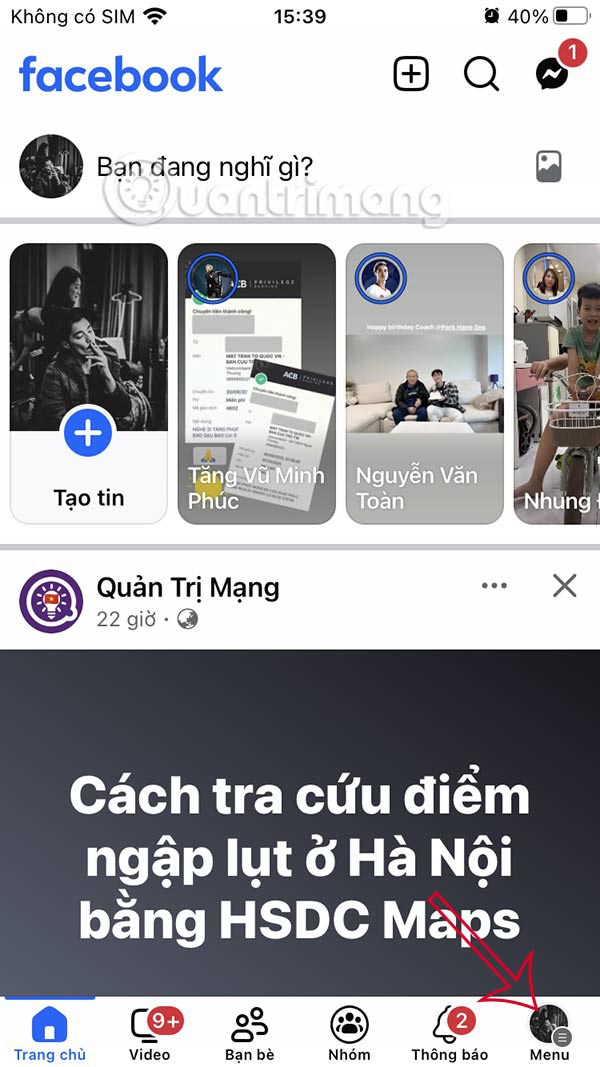Open the HSDC Maps post image
This screenshot has height=1067, width=600.
[x=300, y=820]
